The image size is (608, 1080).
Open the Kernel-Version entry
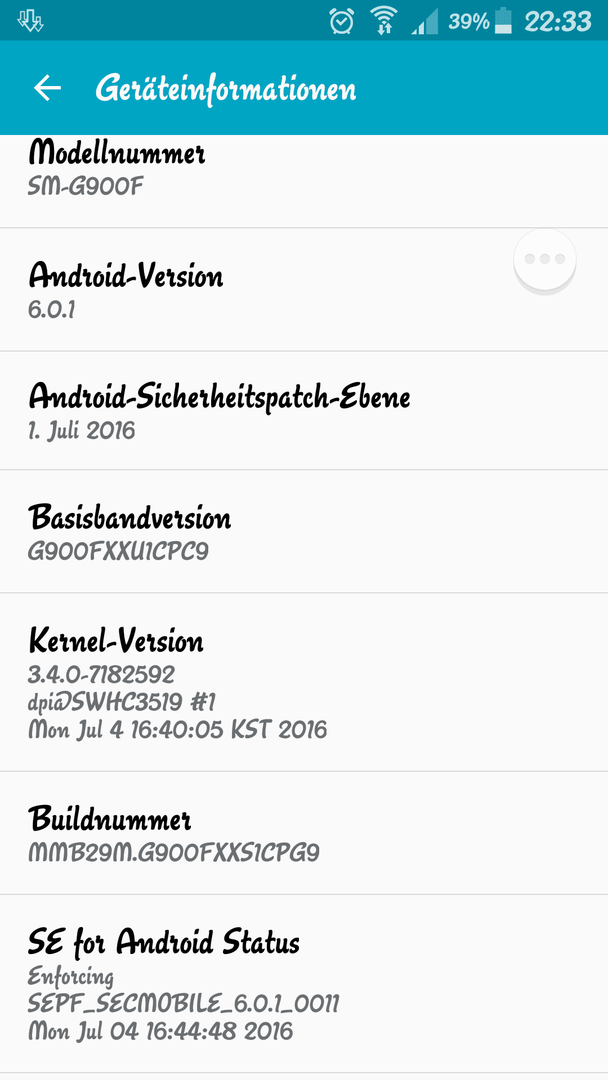point(304,682)
